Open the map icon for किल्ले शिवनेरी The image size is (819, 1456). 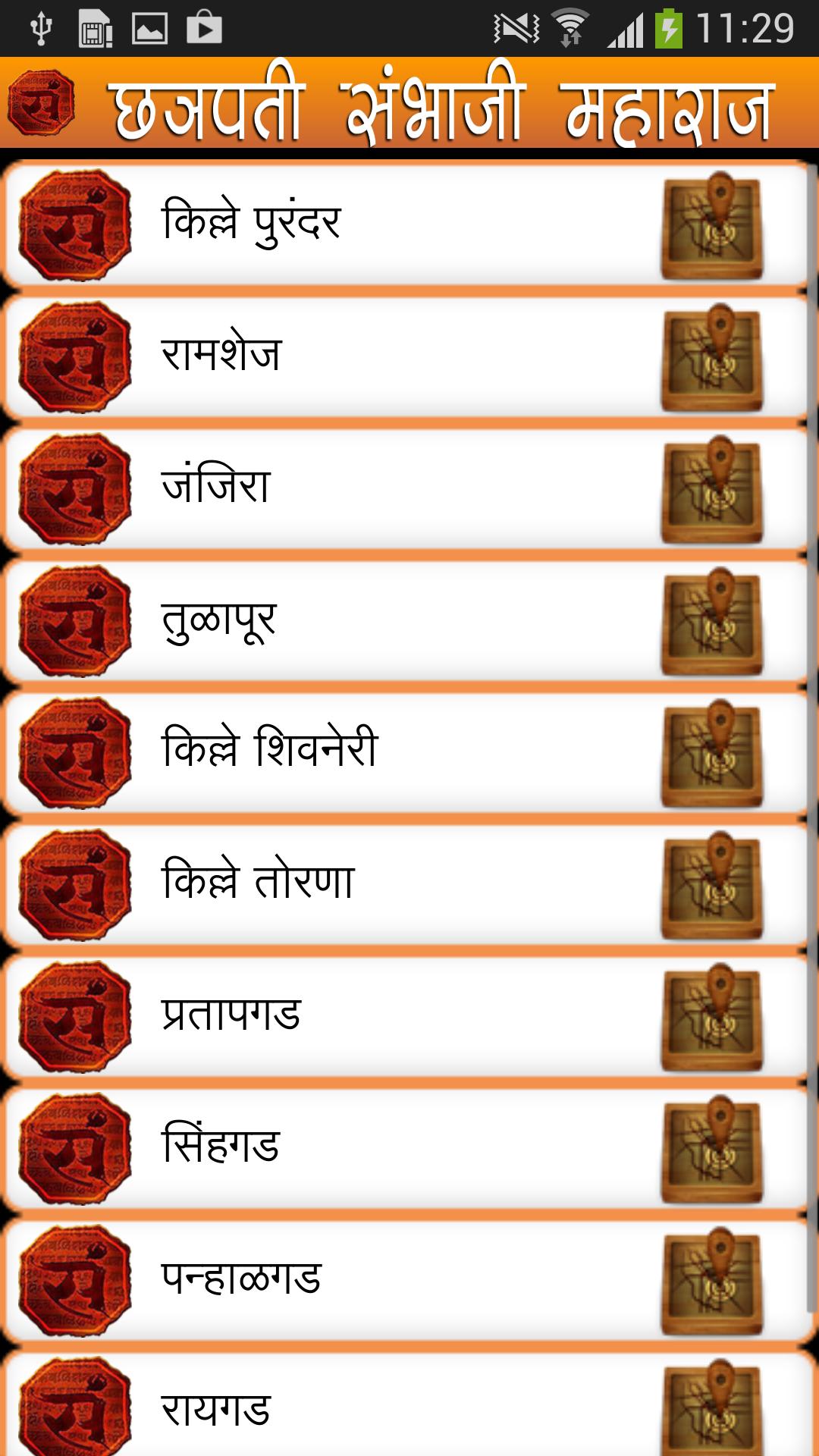(714, 748)
